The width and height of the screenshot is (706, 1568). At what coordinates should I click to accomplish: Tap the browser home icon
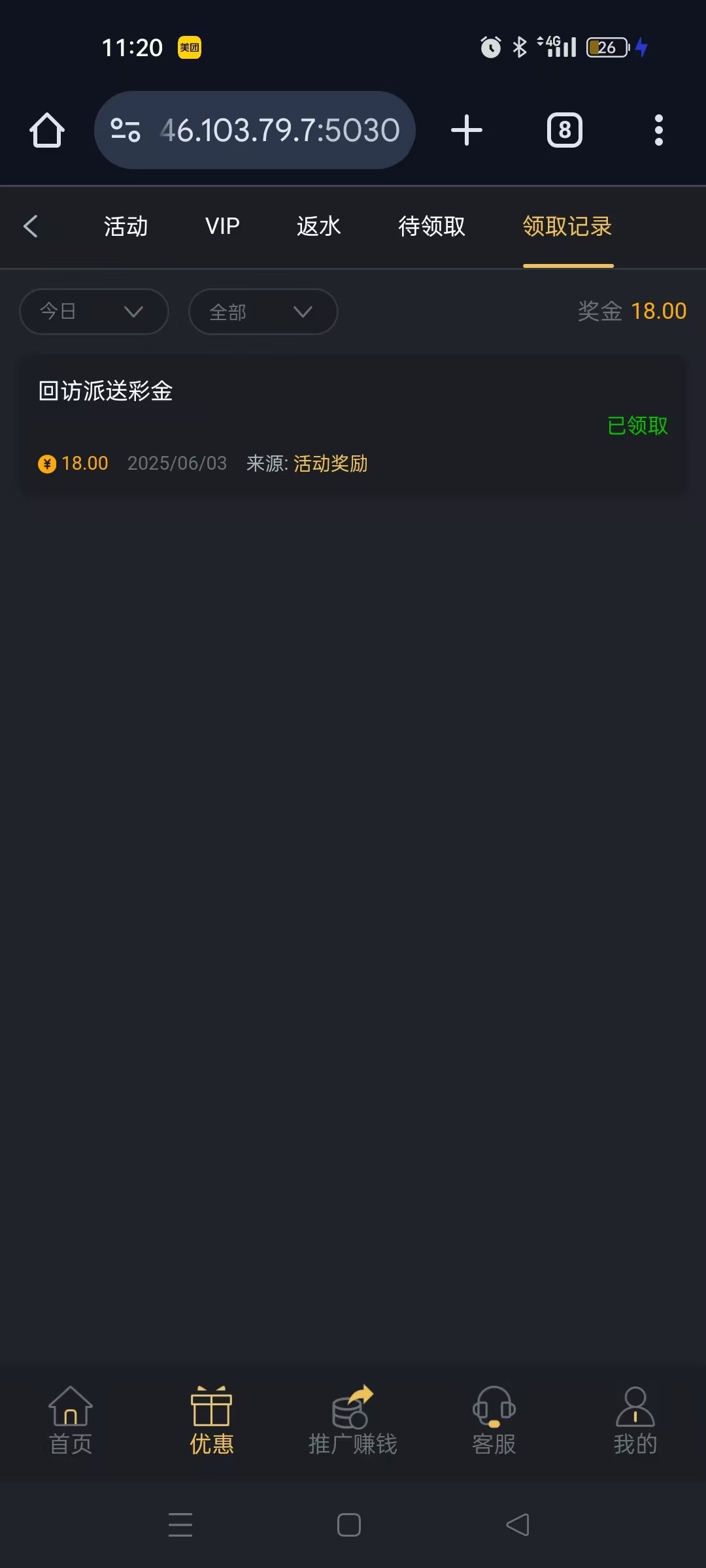46,129
